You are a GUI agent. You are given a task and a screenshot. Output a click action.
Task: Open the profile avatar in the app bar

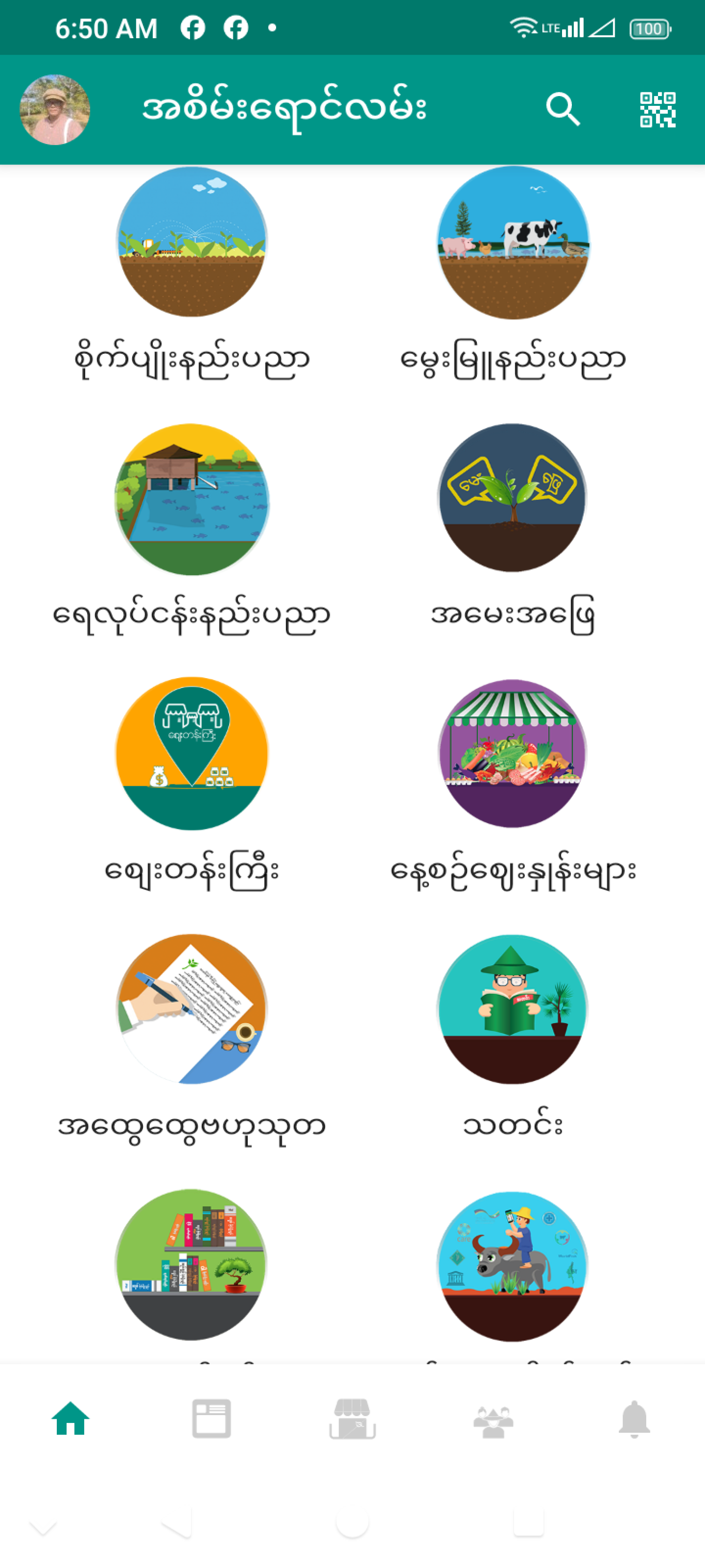55,109
